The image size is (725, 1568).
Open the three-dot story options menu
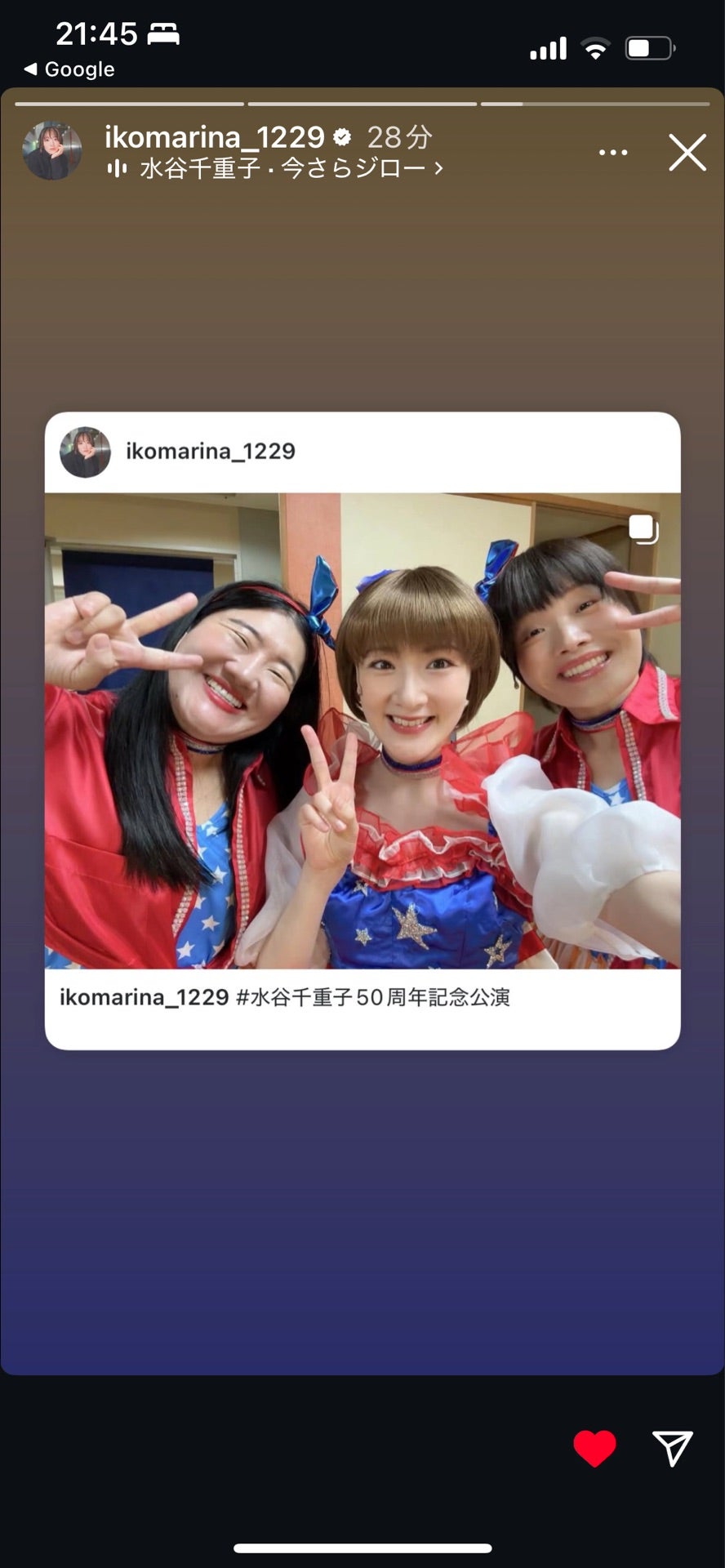(x=612, y=152)
